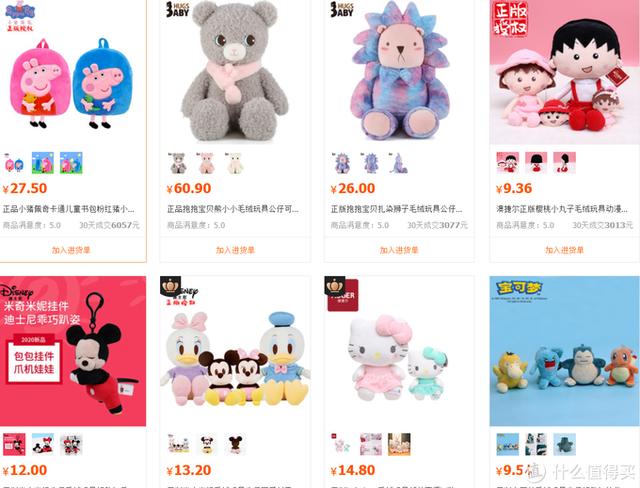Screen dimensions: 640x488
Task: Tap 加入进货单 under the ¥26.00 lion plush
Action: (x=399, y=250)
